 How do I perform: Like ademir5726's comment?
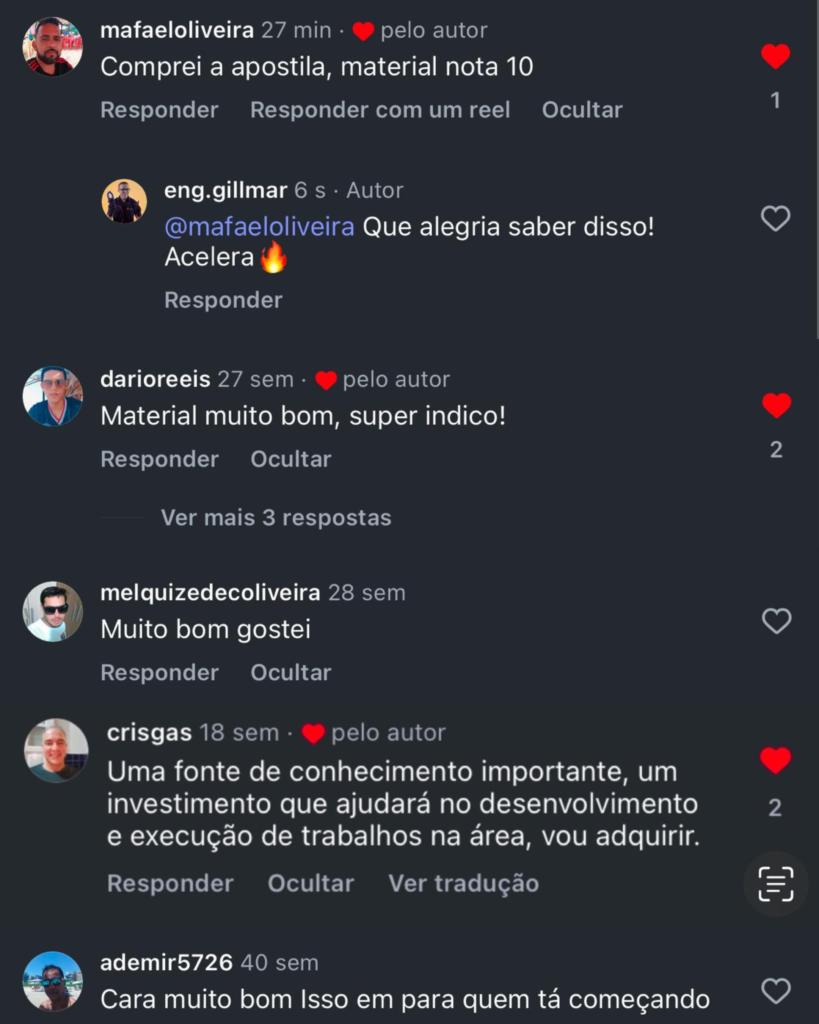[776, 991]
